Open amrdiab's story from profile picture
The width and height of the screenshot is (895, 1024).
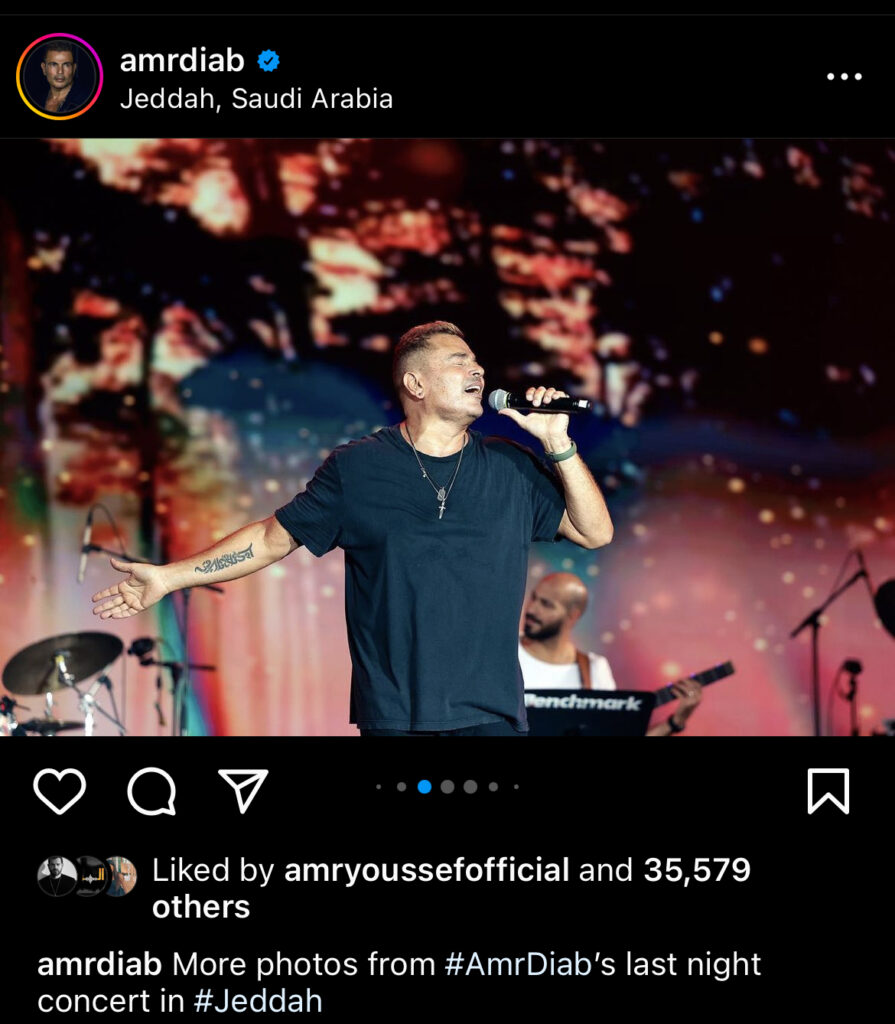(x=59, y=77)
